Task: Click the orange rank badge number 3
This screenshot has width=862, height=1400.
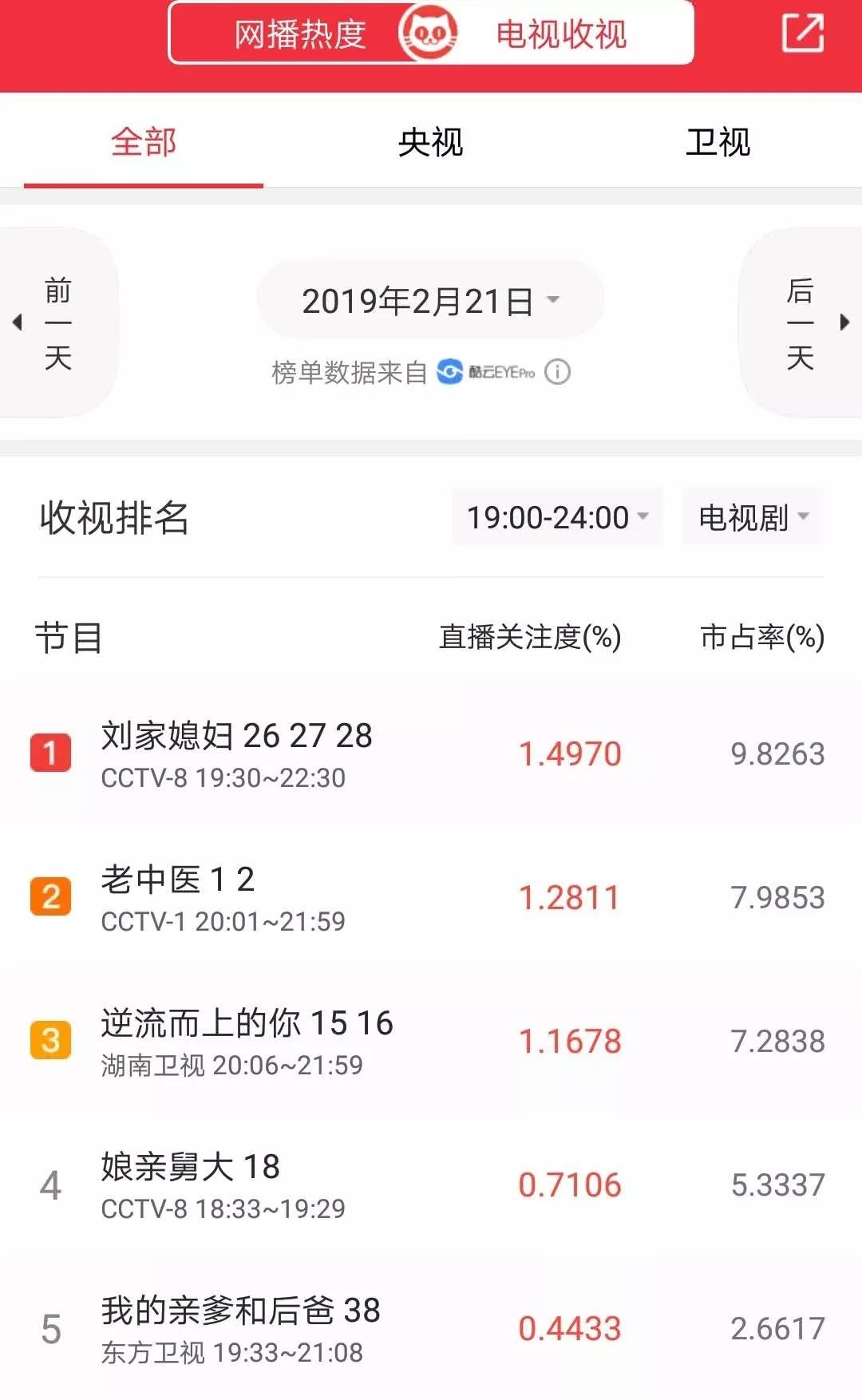Action: coord(49,1039)
